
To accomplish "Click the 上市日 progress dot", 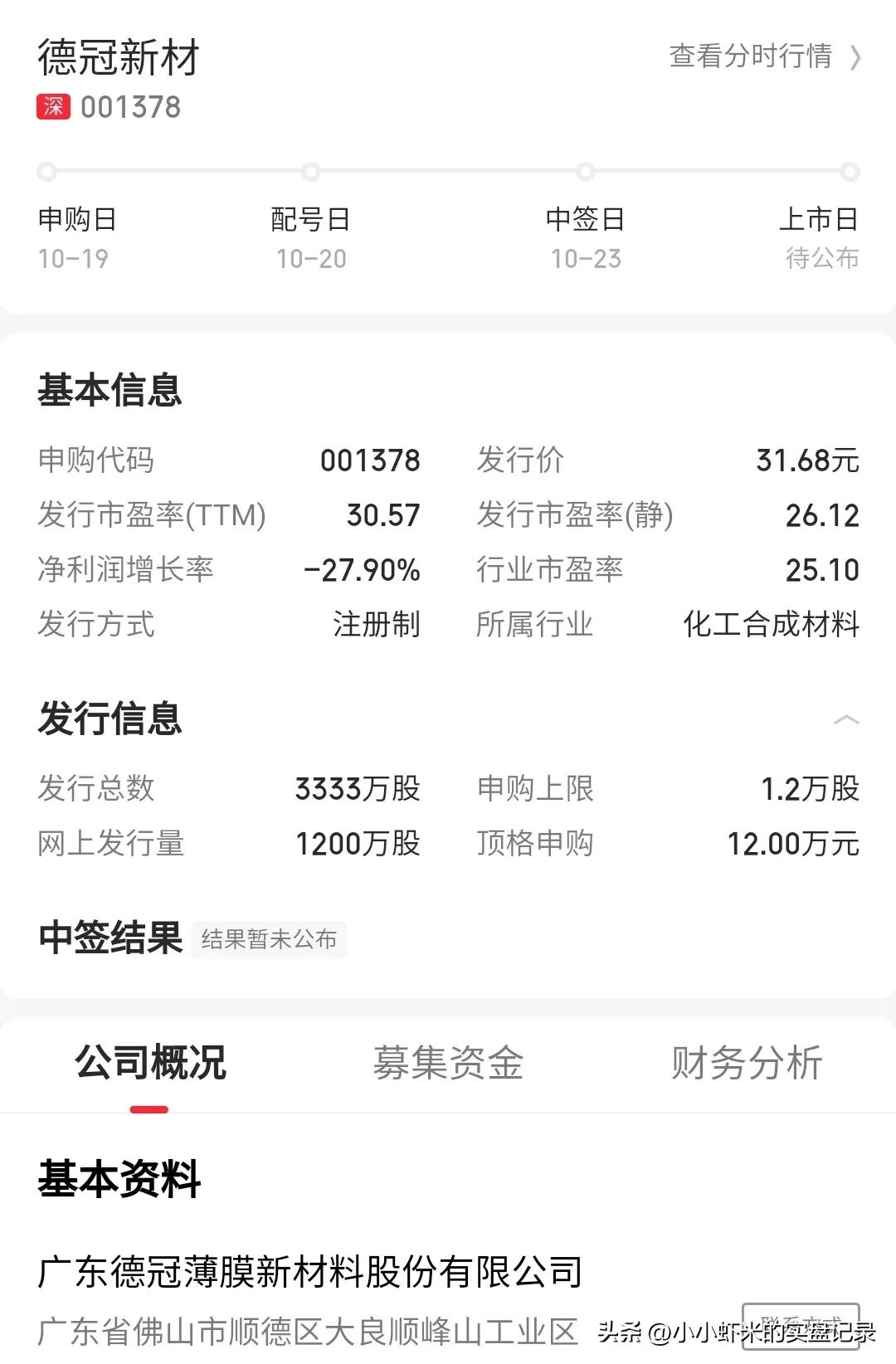I will click(x=850, y=171).
